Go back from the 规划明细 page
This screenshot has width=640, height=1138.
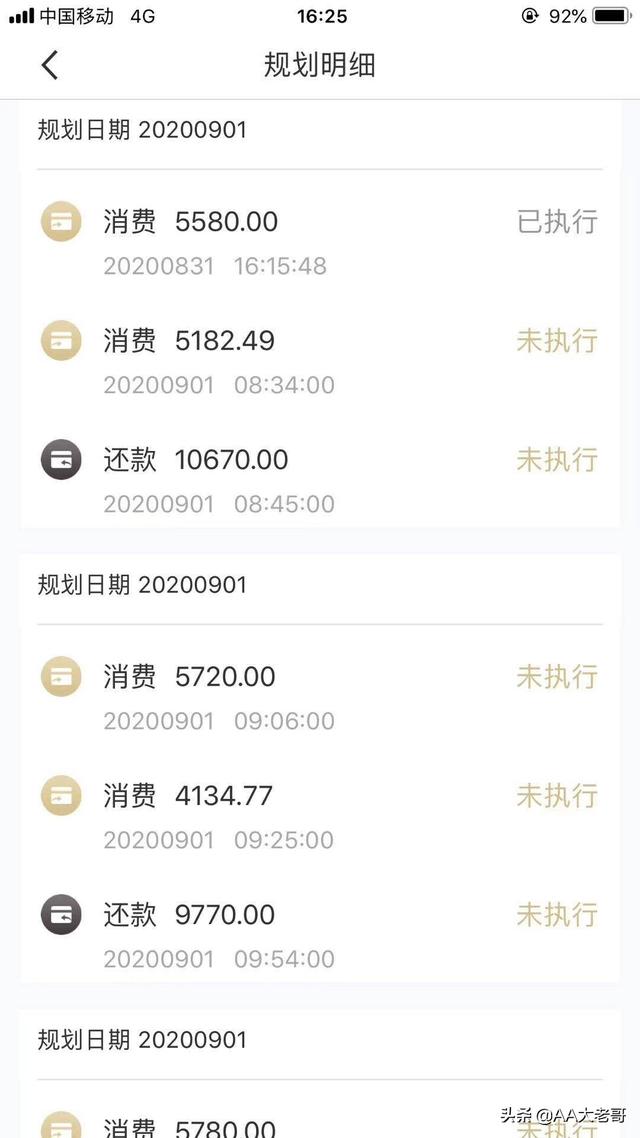click(49, 65)
